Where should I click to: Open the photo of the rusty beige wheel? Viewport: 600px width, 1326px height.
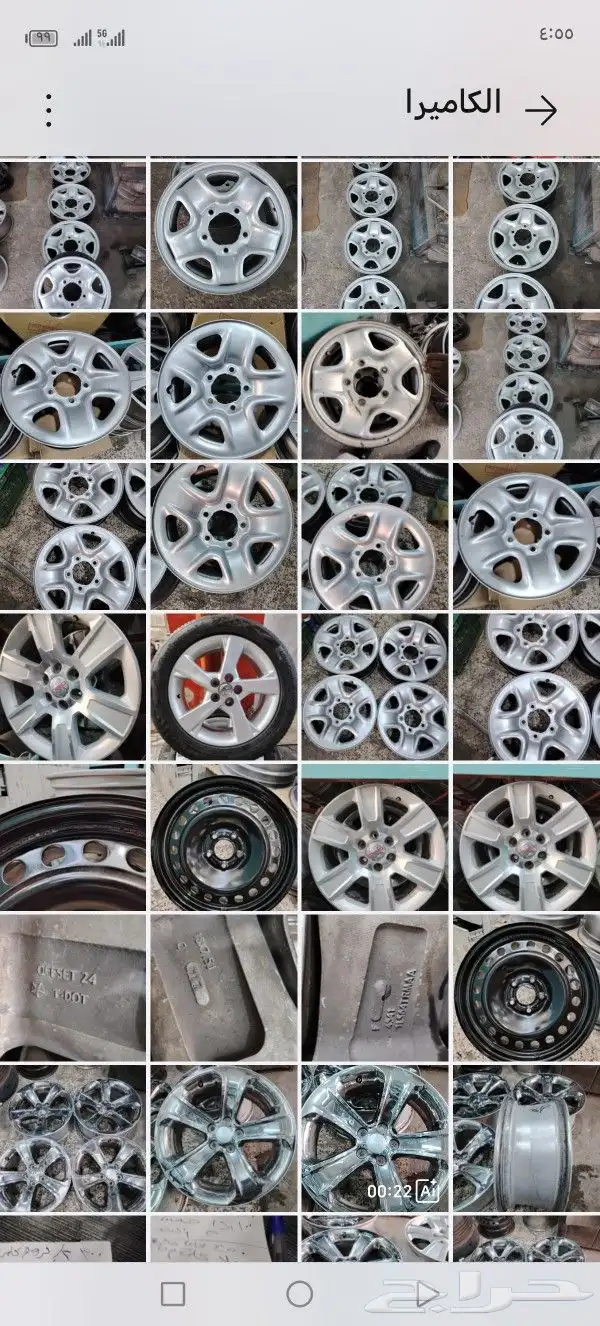(x=374, y=385)
